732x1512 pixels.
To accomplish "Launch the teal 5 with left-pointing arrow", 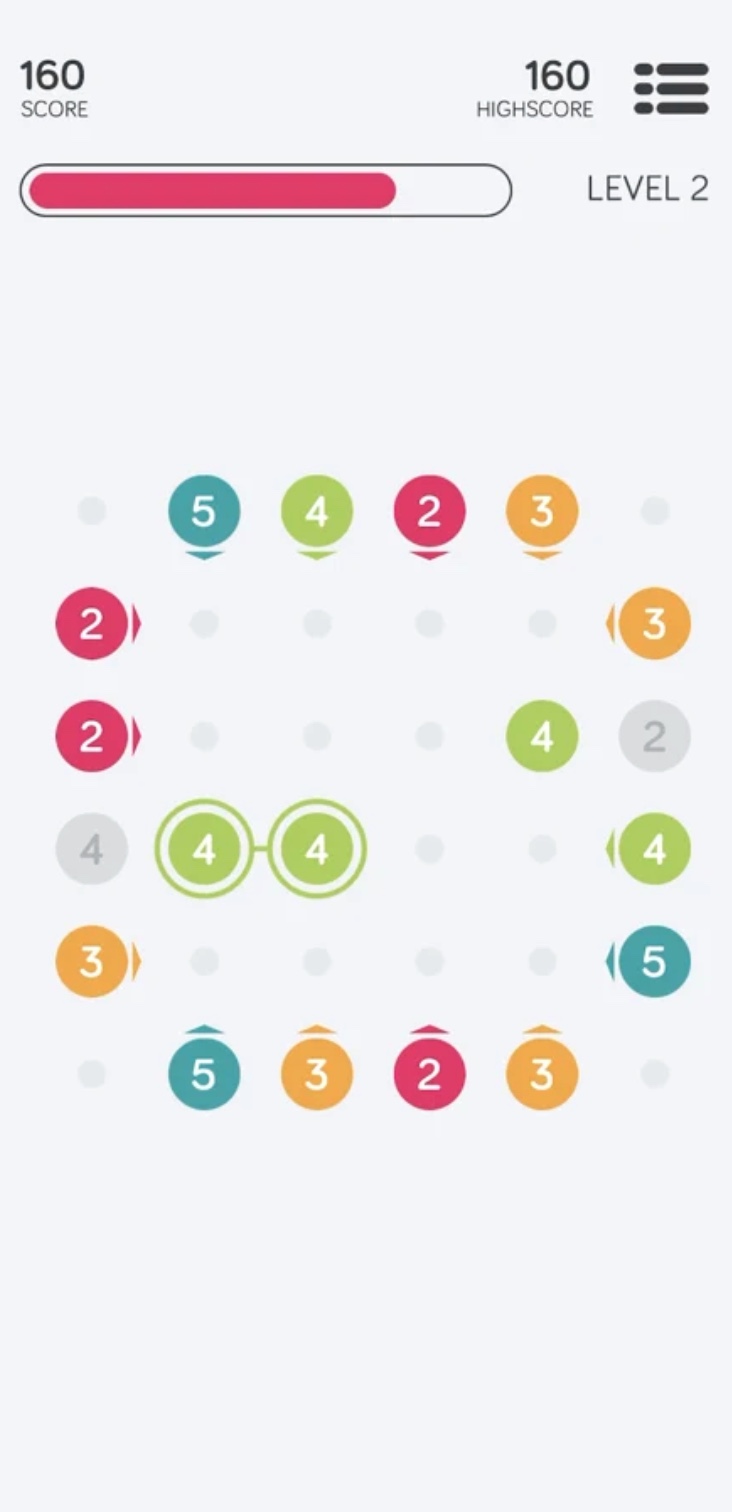I will 654,962.
